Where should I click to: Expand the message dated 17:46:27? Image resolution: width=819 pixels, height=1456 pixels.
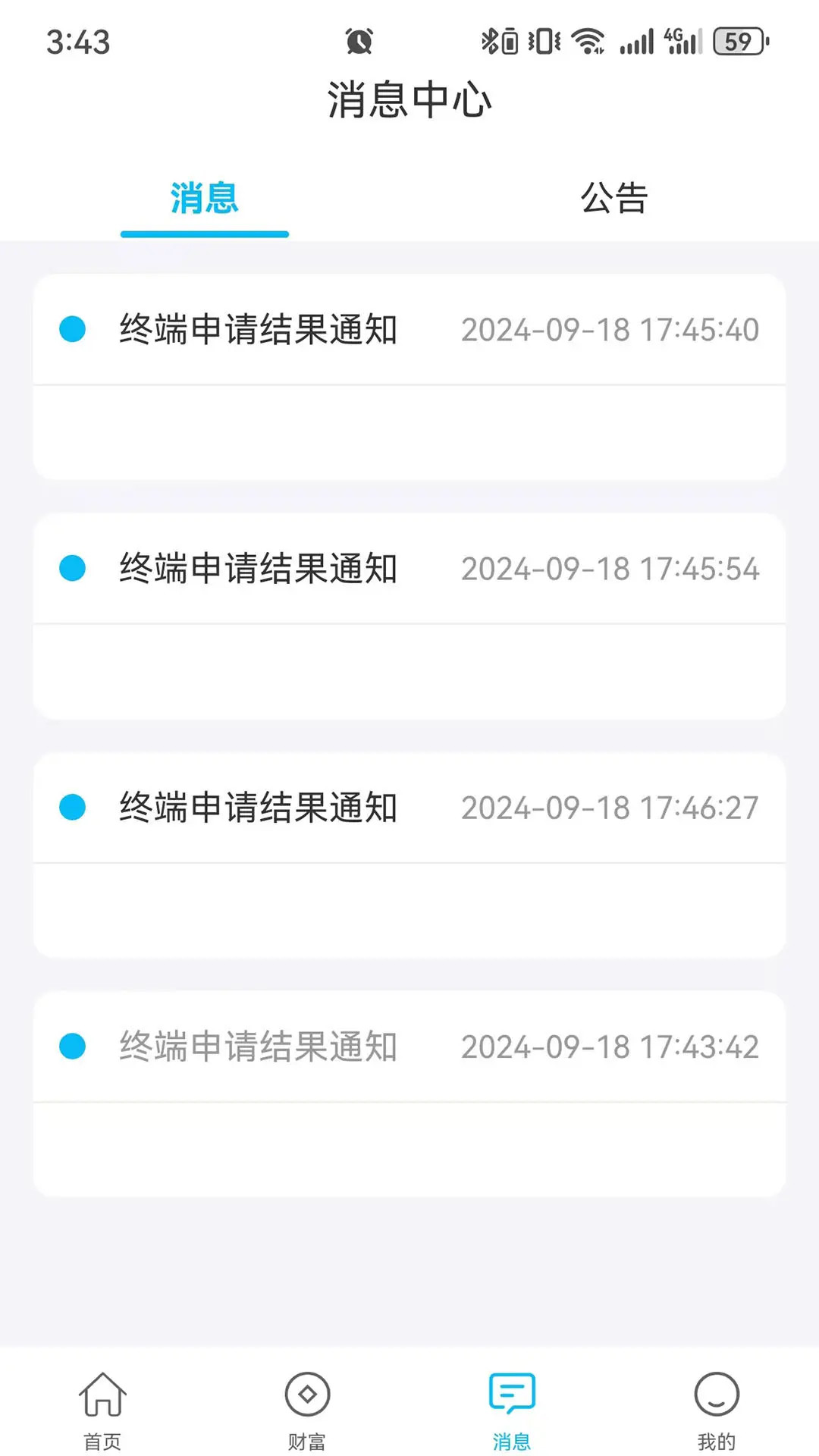[258, 806]
